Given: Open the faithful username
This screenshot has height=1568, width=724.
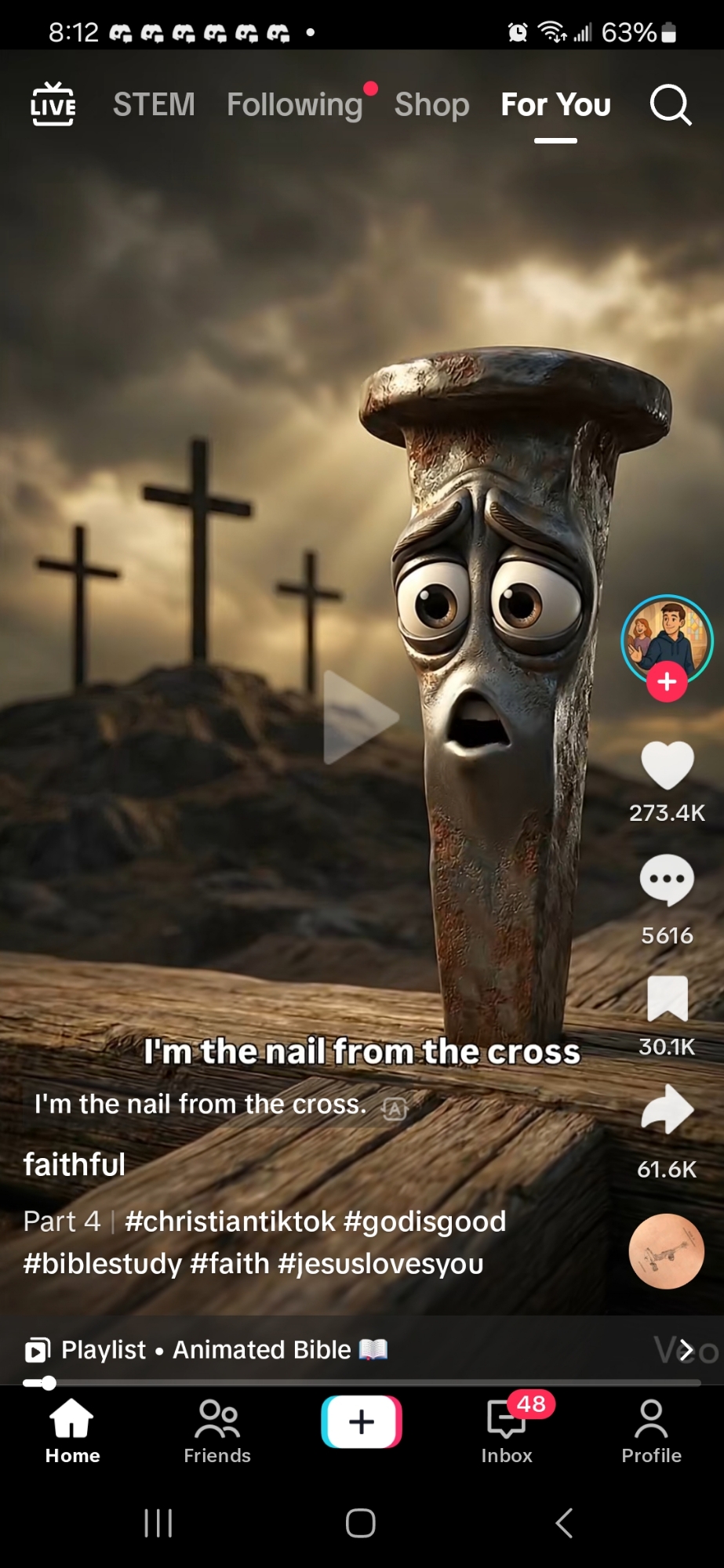Looking at the screenshot, I should pos(75,1165).
